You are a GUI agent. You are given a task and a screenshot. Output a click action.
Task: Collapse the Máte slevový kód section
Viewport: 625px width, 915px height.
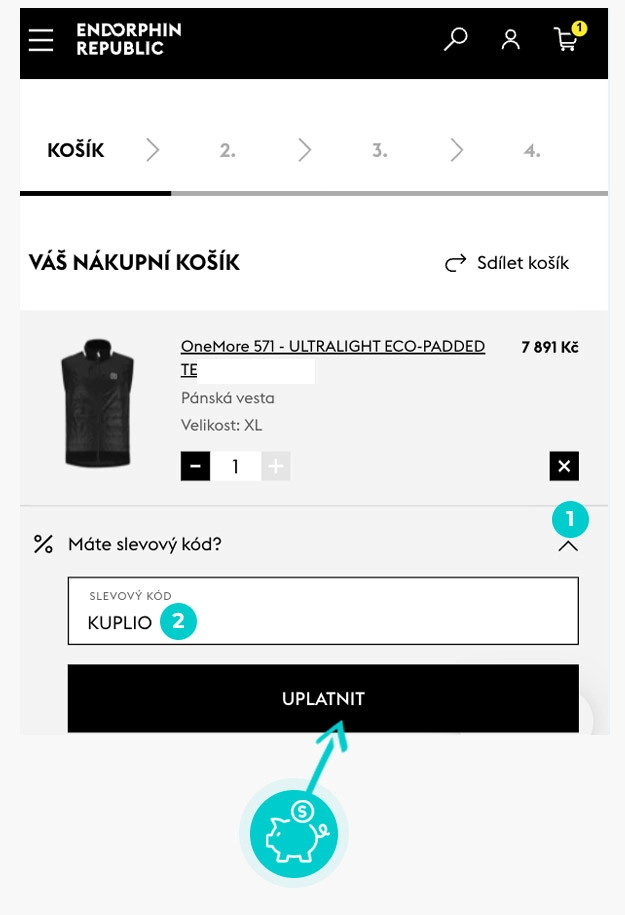coord(568,545)
